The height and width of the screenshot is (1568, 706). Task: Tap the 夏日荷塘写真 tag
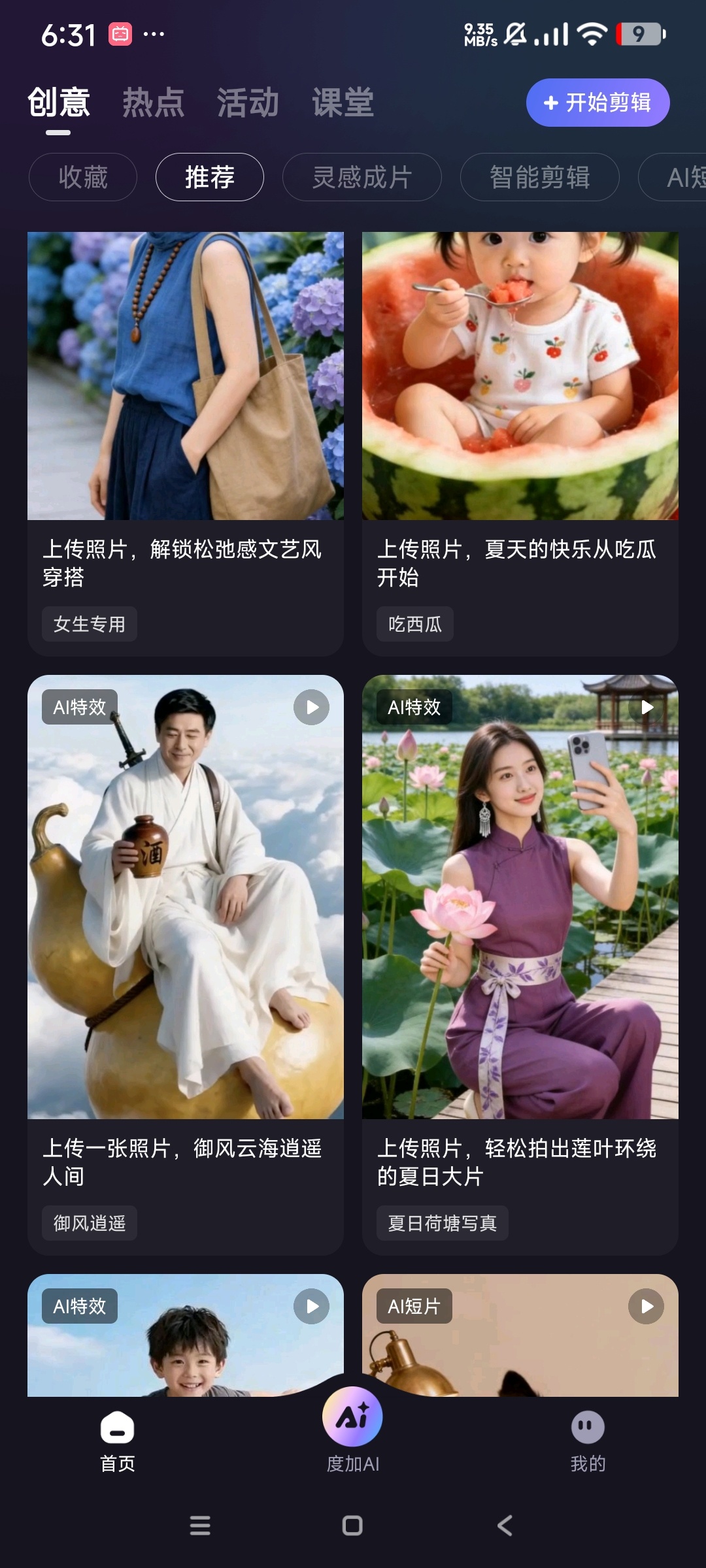pos(443,1223)
